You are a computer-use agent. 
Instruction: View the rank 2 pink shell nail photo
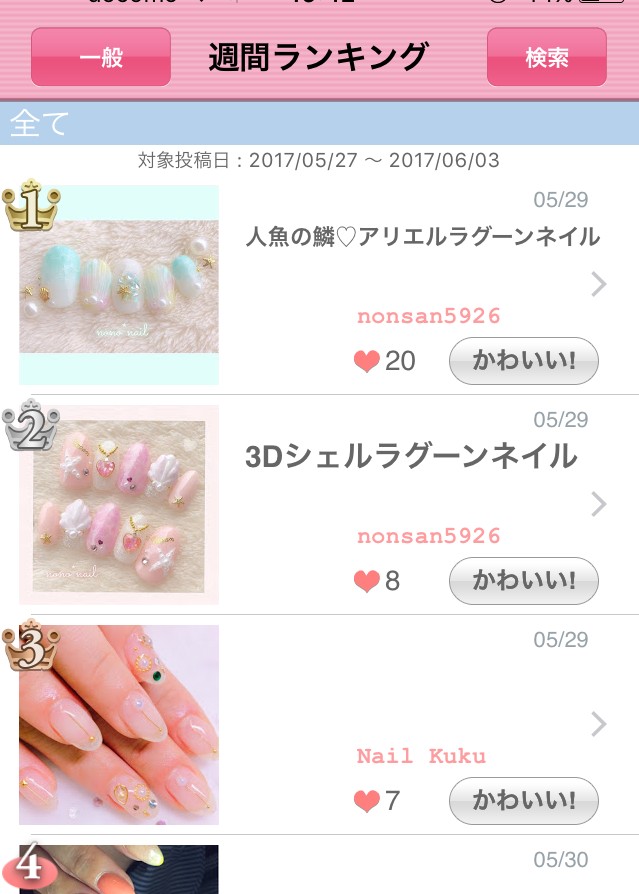119,505
